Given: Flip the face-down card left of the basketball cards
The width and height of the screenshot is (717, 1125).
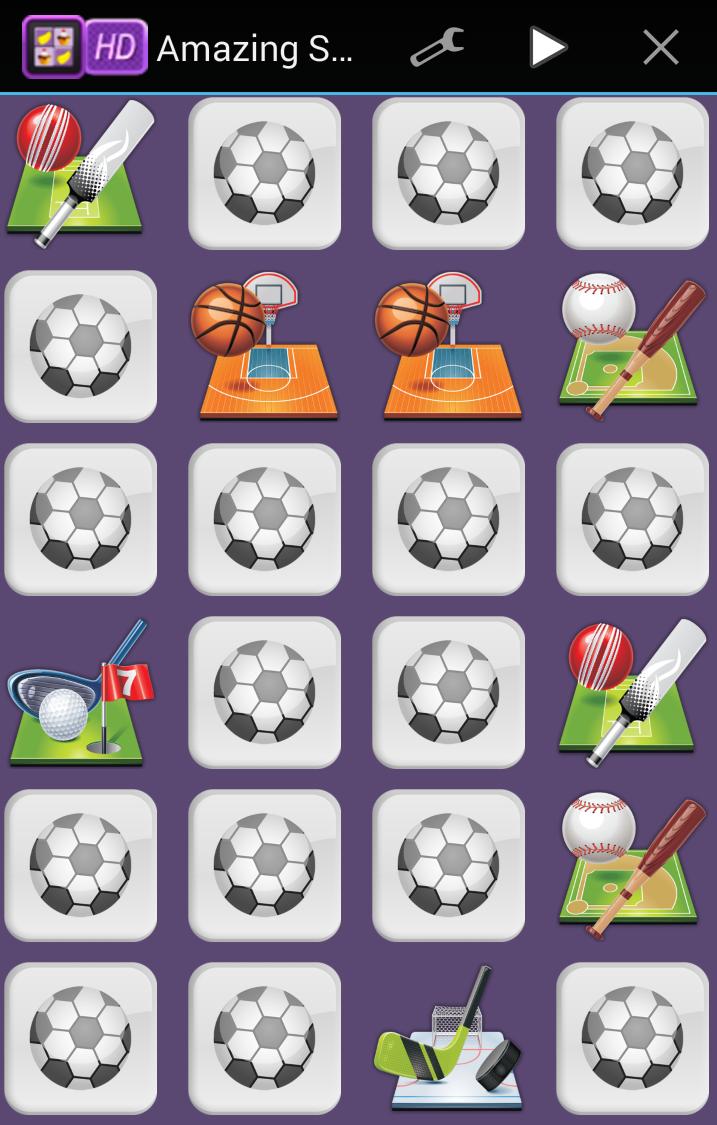Looking at the screenshot, I should (x=81, y=346).
